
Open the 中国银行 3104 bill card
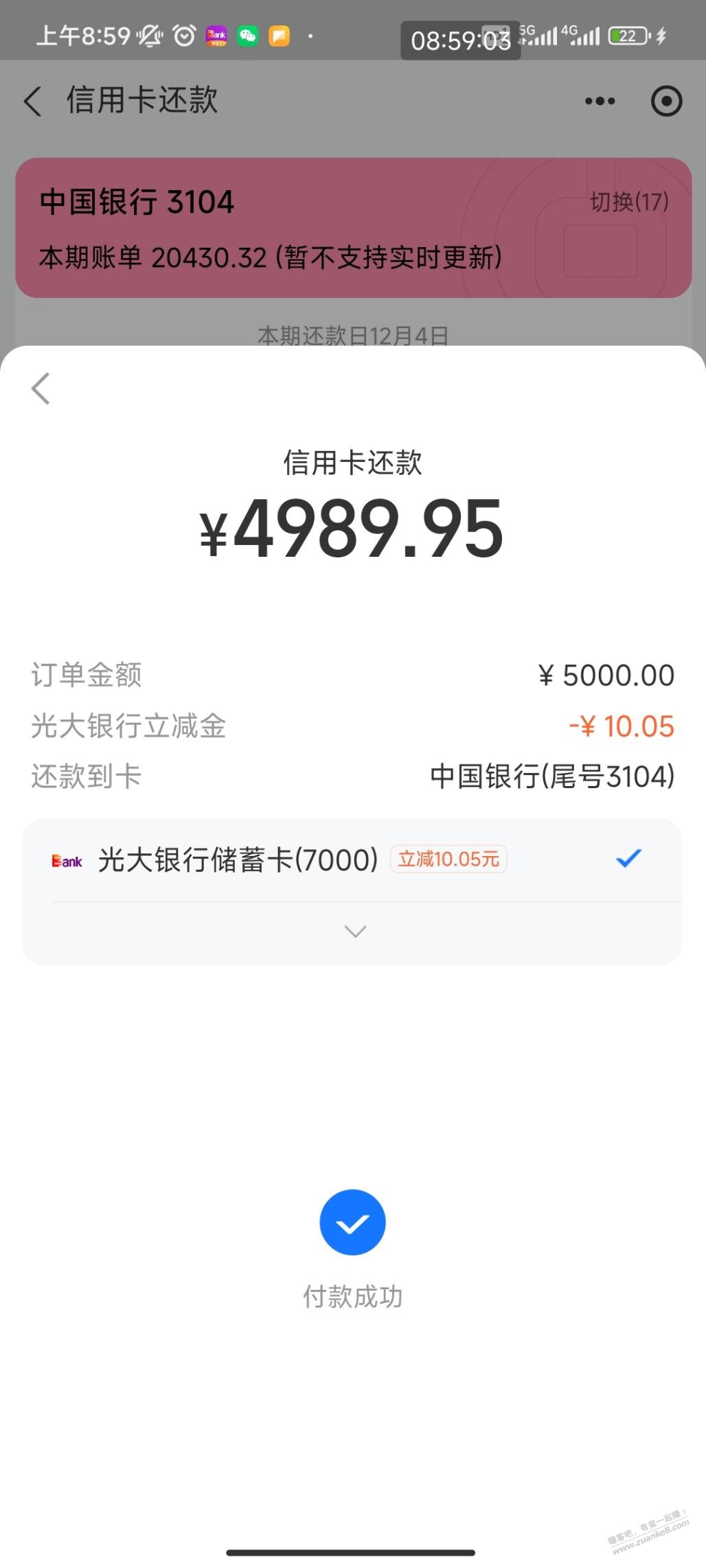click(x=275, y=229)
